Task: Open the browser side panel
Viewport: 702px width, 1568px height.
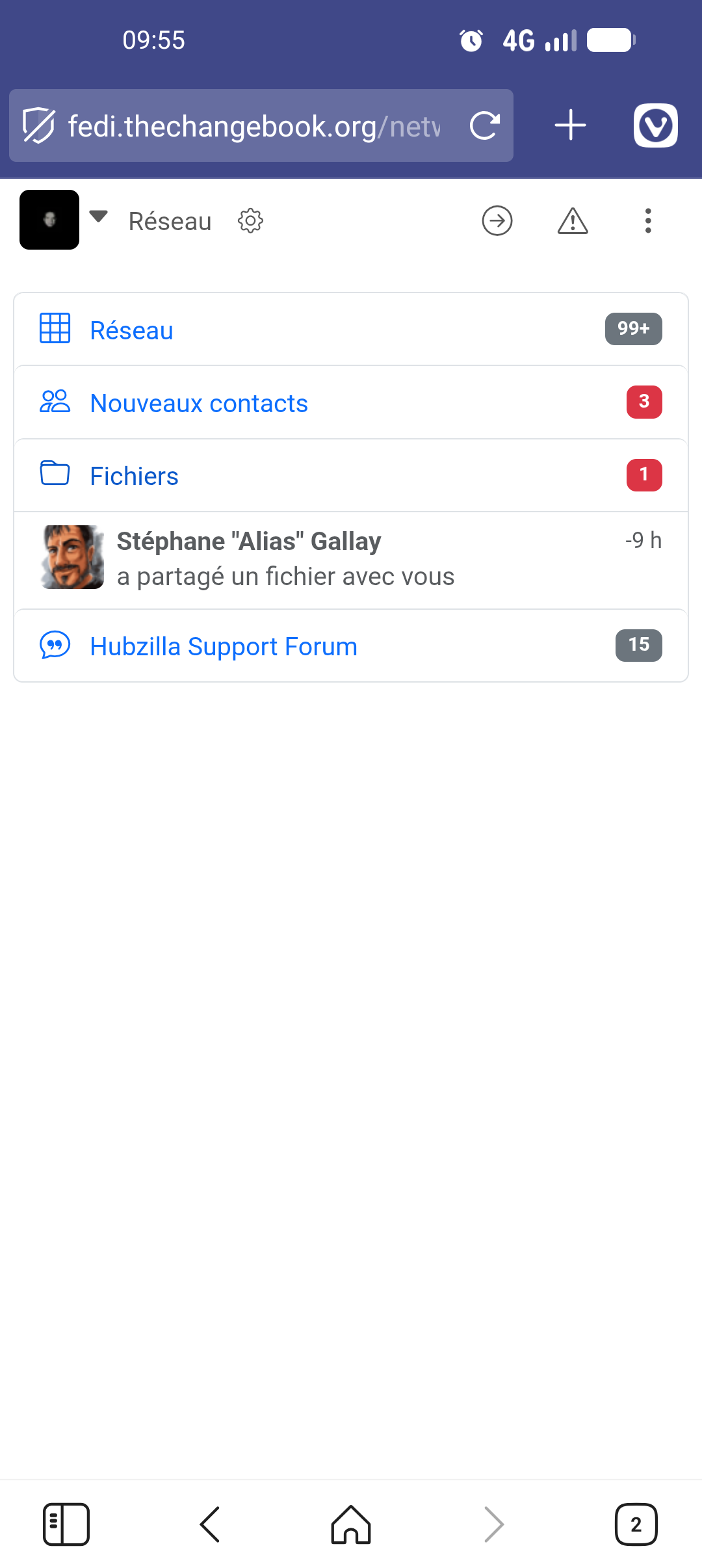Action: 66,1524
